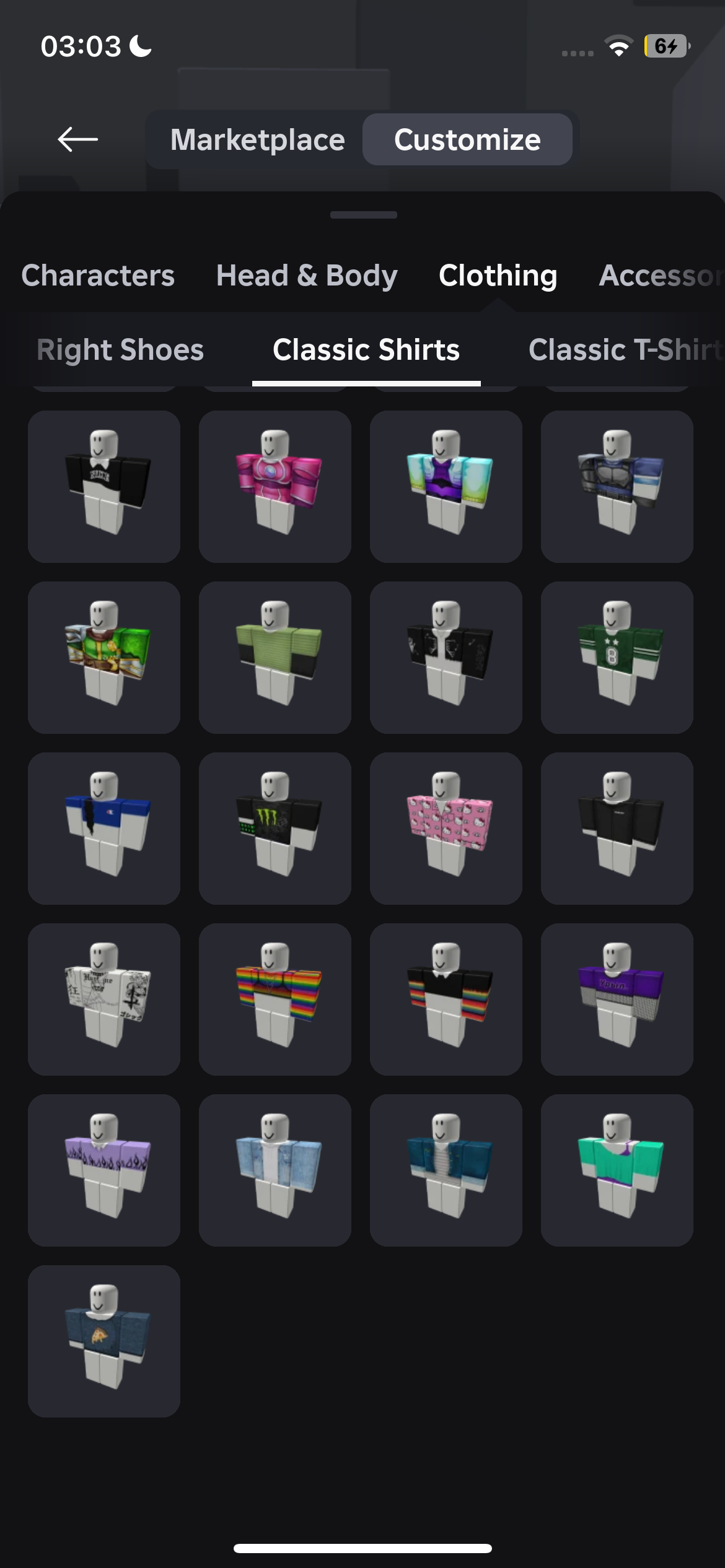Equip the blue pizza logo shirt

click(104, 1341)
